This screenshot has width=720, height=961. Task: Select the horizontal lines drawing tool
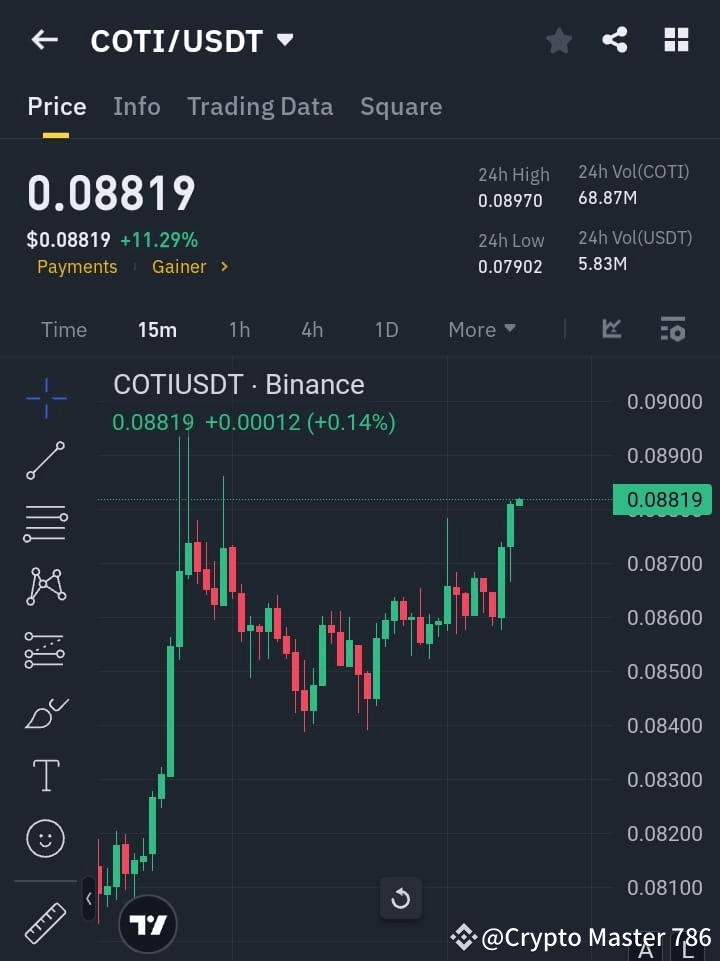[45, 524]
